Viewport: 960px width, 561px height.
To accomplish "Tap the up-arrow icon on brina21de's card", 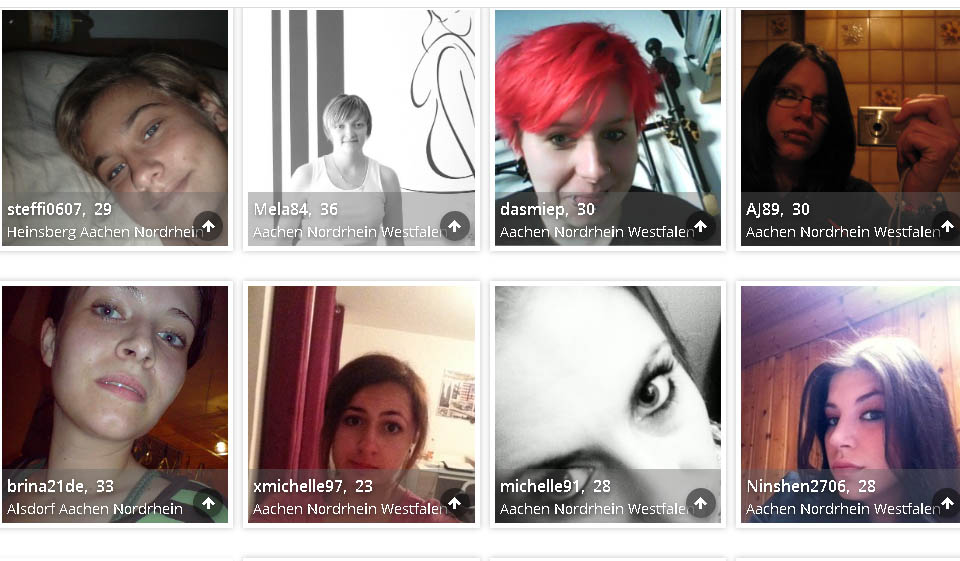I will click(208, 503).
